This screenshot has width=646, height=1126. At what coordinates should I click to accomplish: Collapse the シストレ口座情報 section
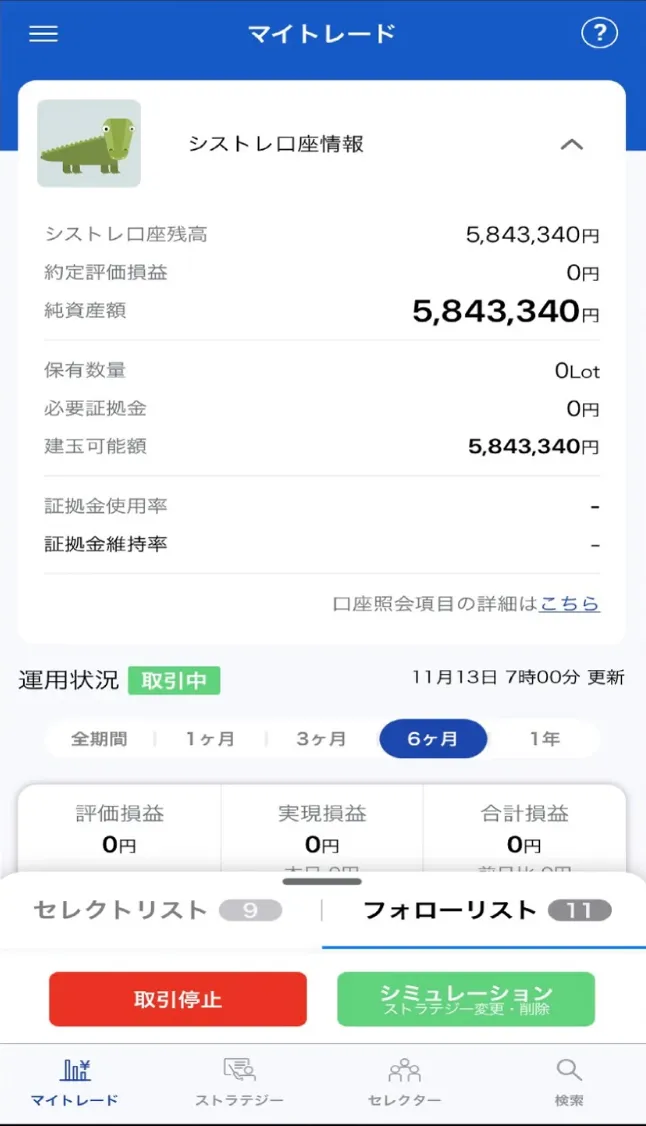571,145
